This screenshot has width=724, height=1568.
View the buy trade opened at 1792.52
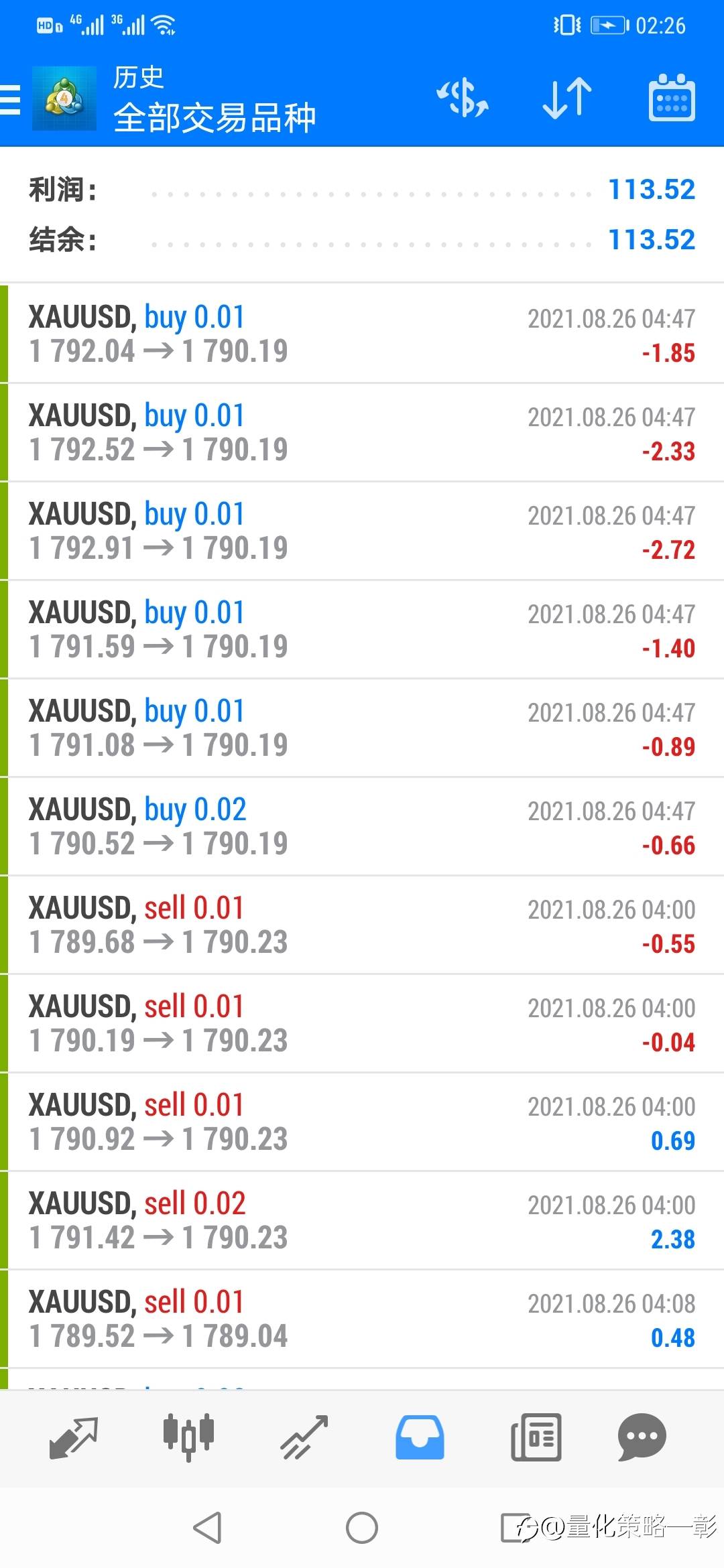[x=362, y=432]
